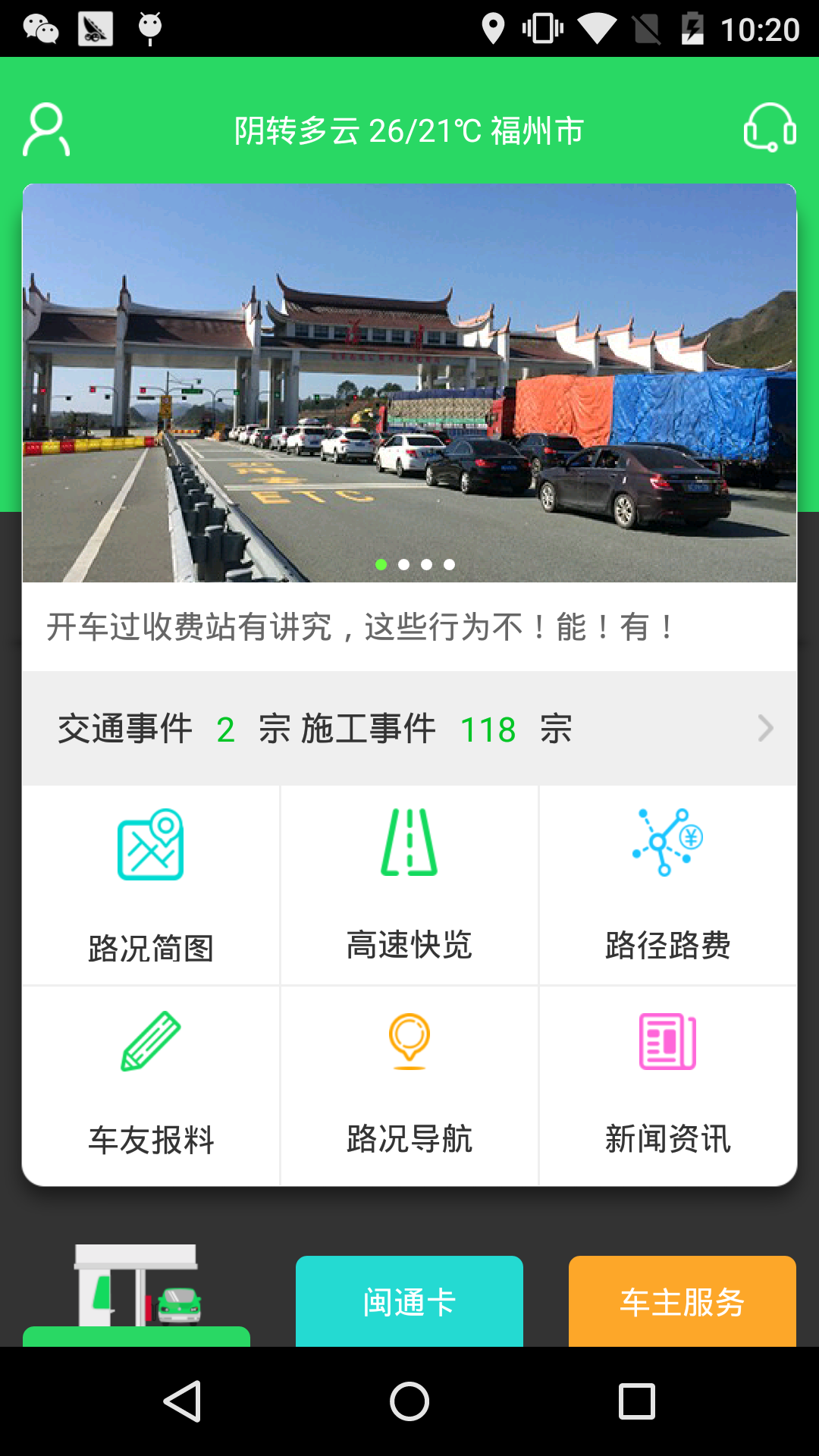
Task: Open 车主服务 owner services
Action: 681,1301
